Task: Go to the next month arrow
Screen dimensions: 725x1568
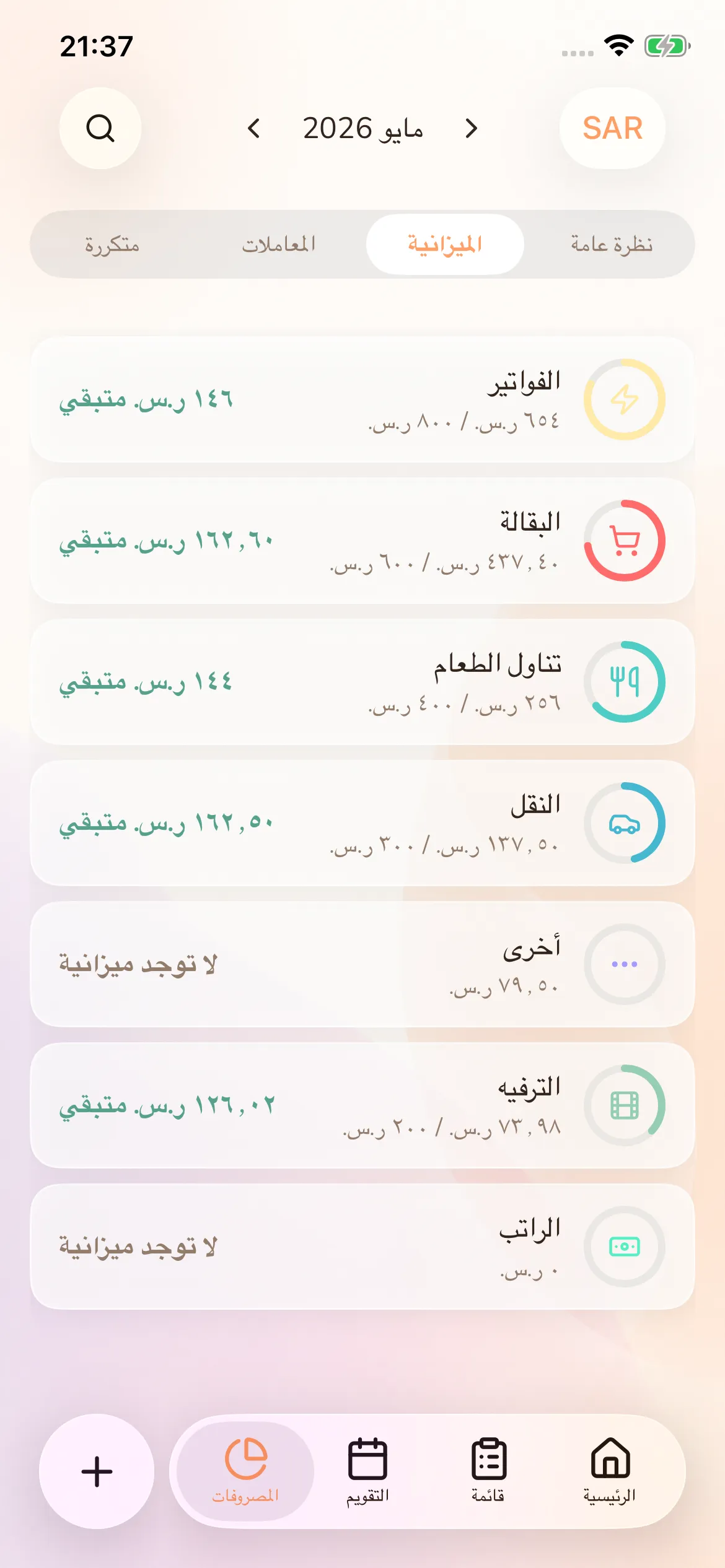Action: pos(472,128)
